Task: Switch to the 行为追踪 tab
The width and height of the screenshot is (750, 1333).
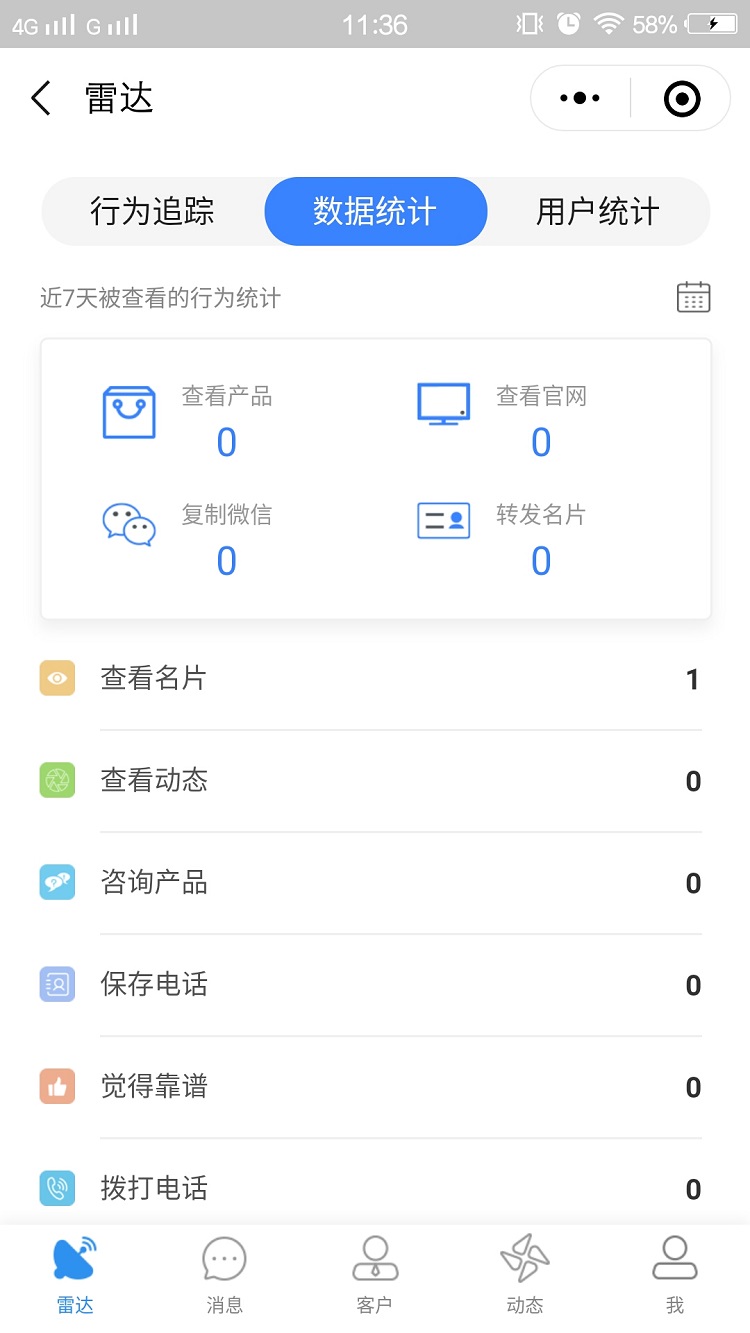Action: [153, 211]
